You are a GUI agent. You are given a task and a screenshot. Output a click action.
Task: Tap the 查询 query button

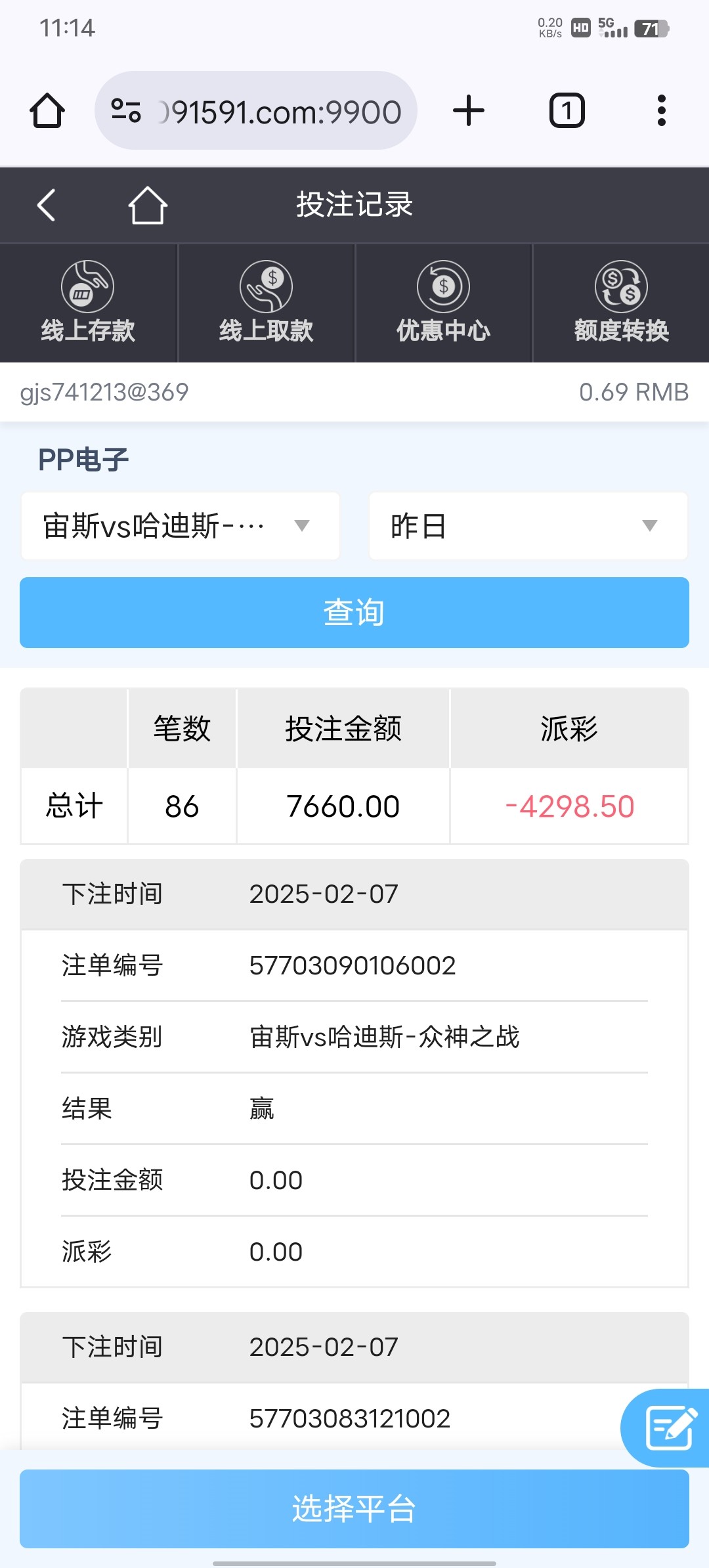click(354, 613)
